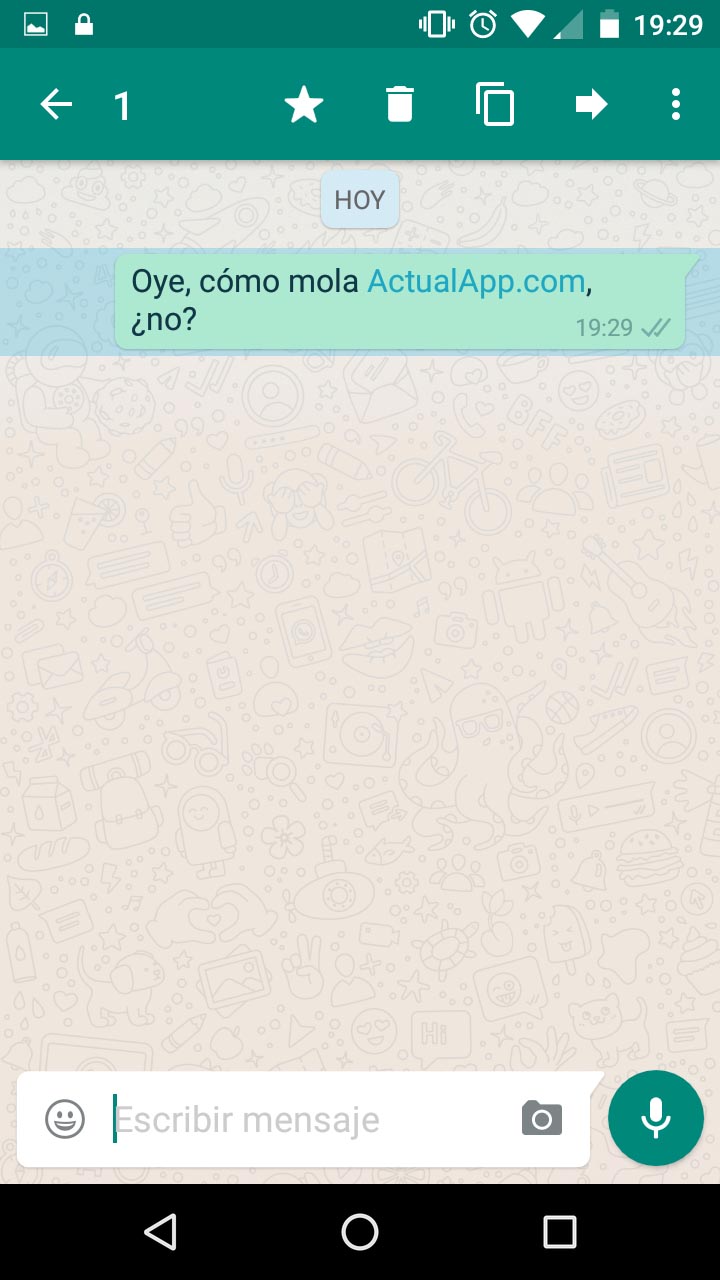Open the camera from message bar
Viewport: 720px width, 1280px height.
(542, 1118)
